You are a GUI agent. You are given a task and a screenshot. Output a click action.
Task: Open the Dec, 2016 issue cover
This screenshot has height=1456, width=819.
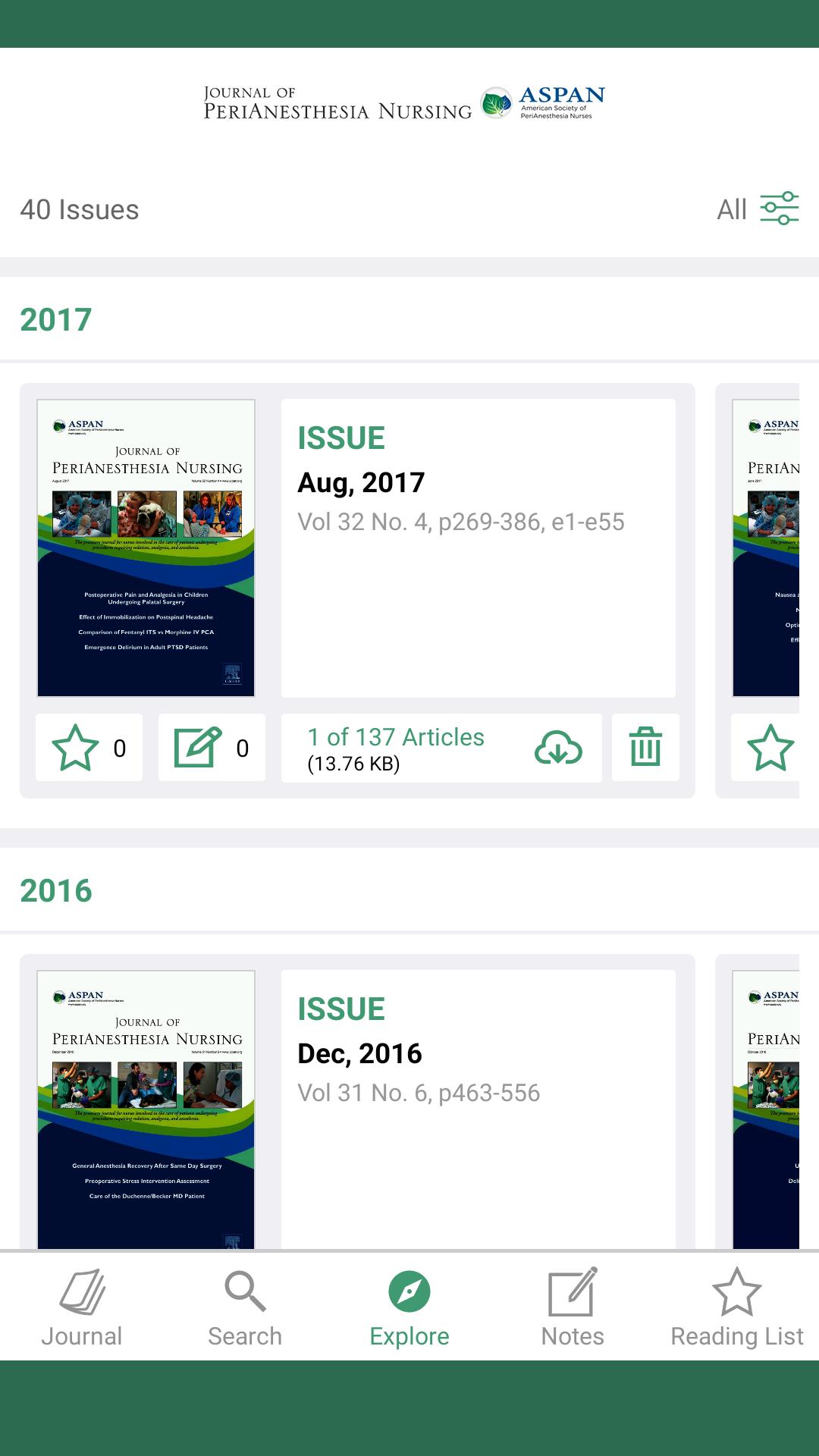pos(146,1109)
